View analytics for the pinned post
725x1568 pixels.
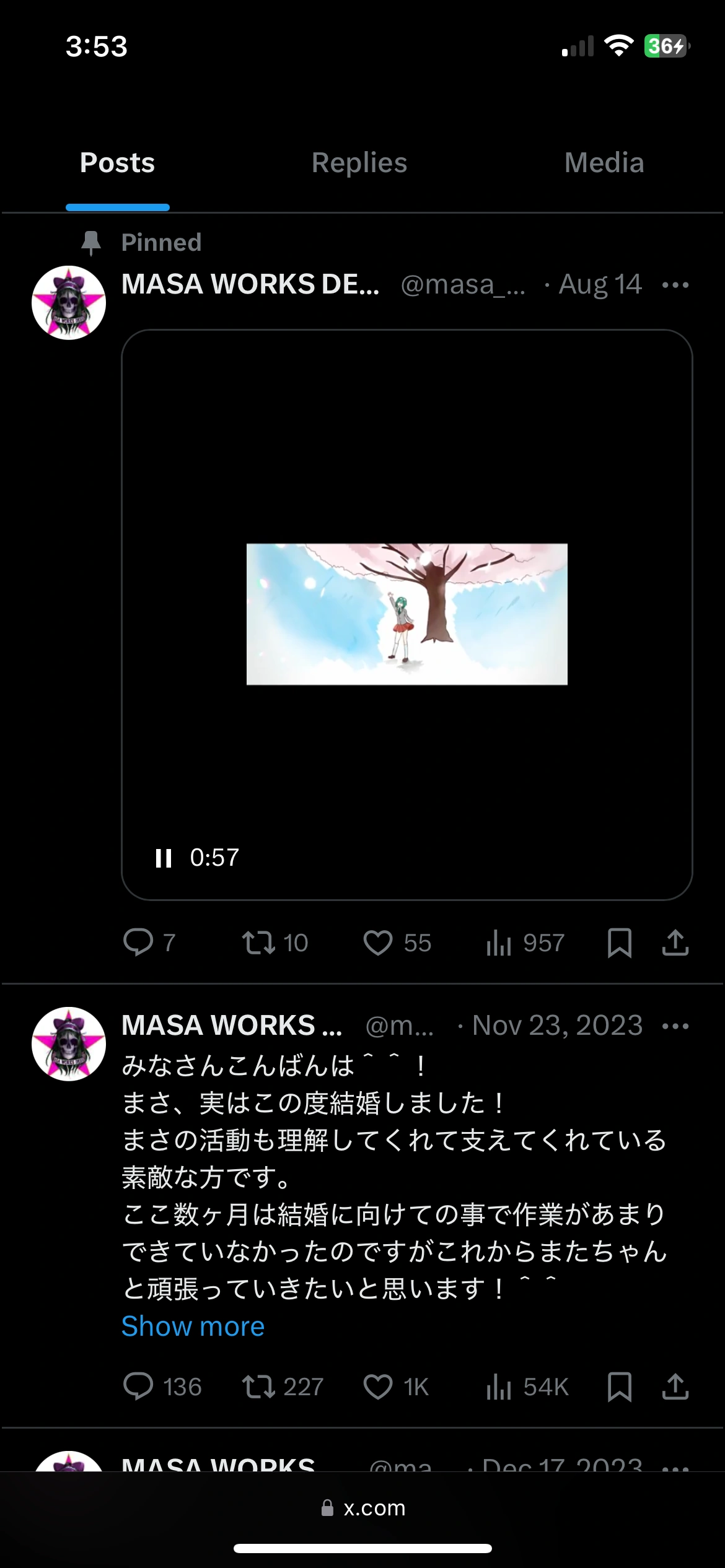(499, 943)
